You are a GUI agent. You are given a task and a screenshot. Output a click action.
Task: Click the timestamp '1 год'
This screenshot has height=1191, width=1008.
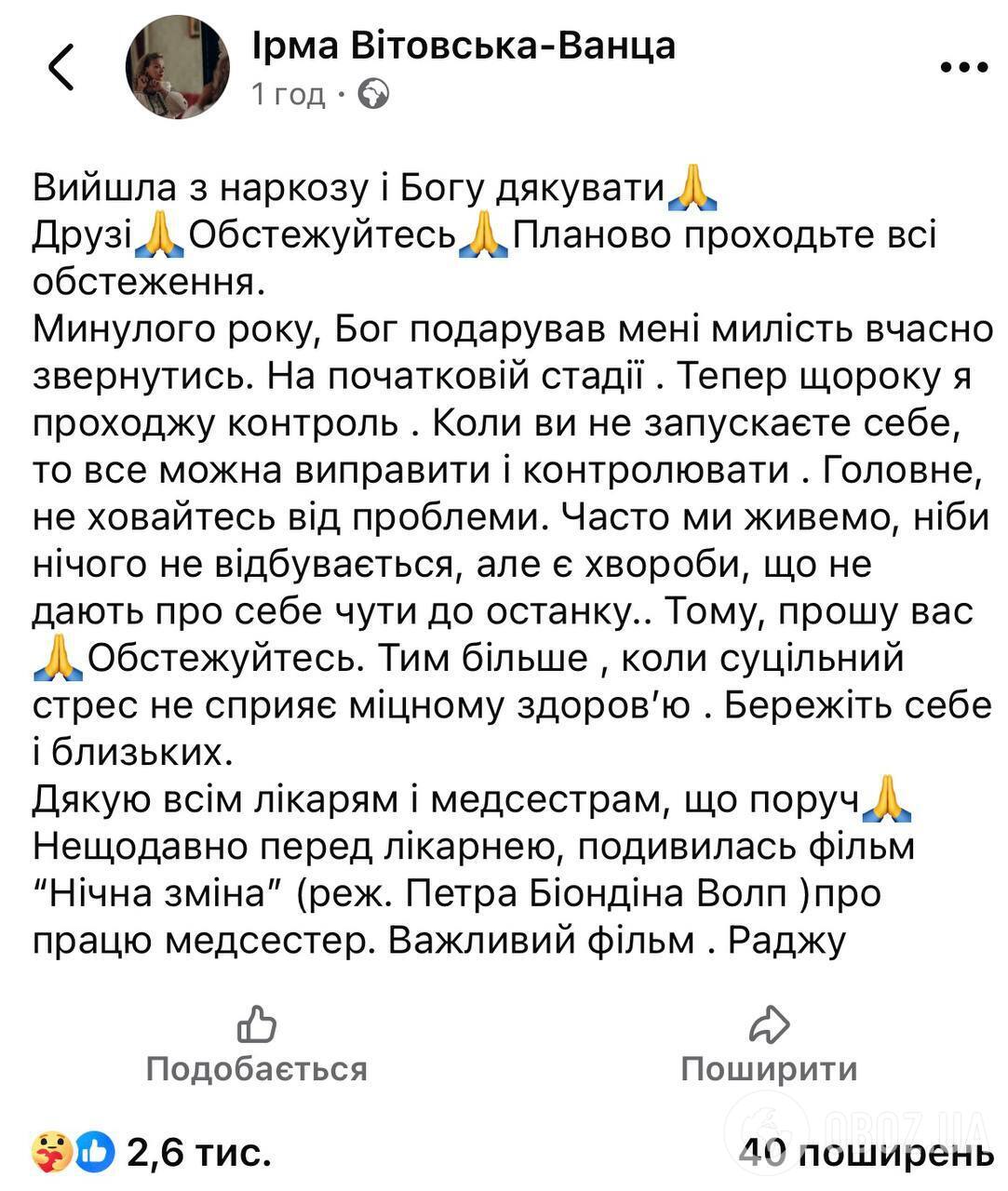pos(287,94)
